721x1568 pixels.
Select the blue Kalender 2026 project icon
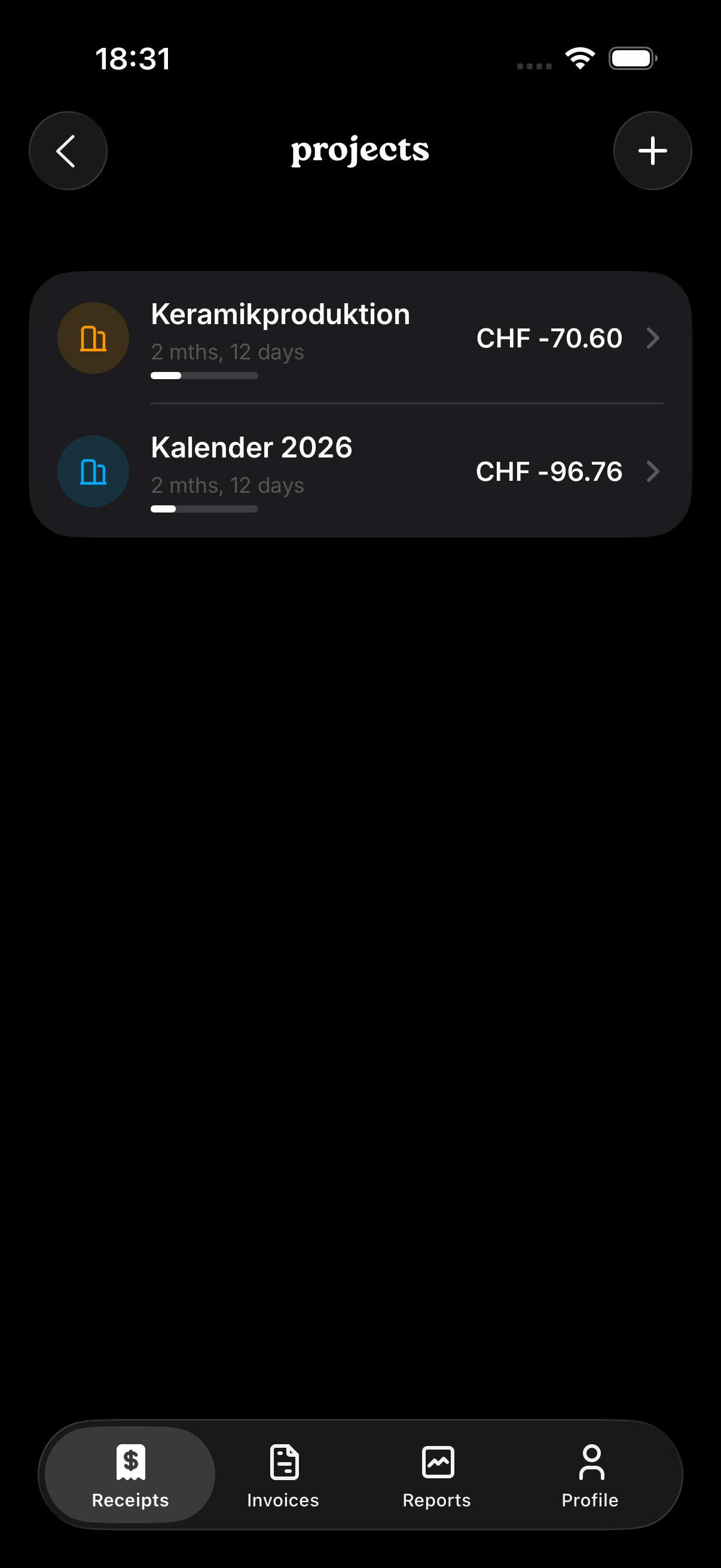(93, 471)
